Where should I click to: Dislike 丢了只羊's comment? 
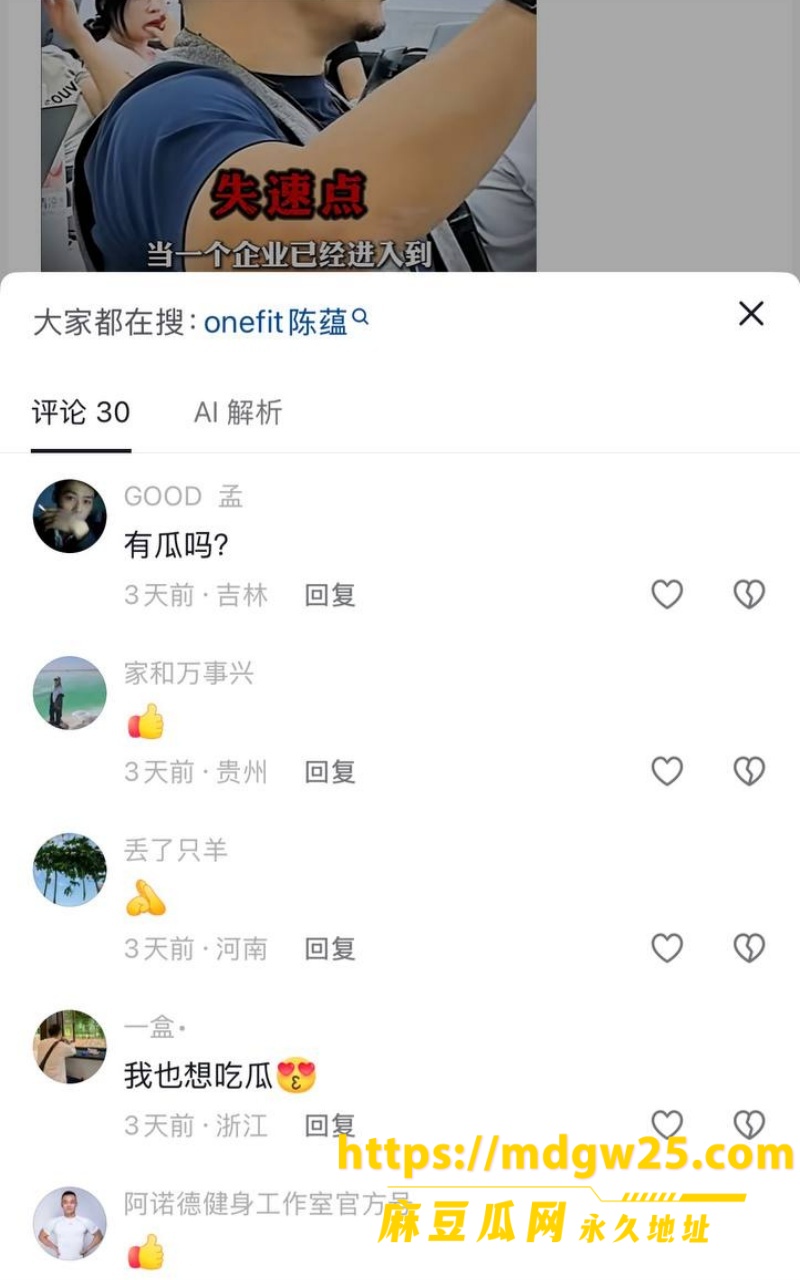pyautogui.click(x=749, y=948)
